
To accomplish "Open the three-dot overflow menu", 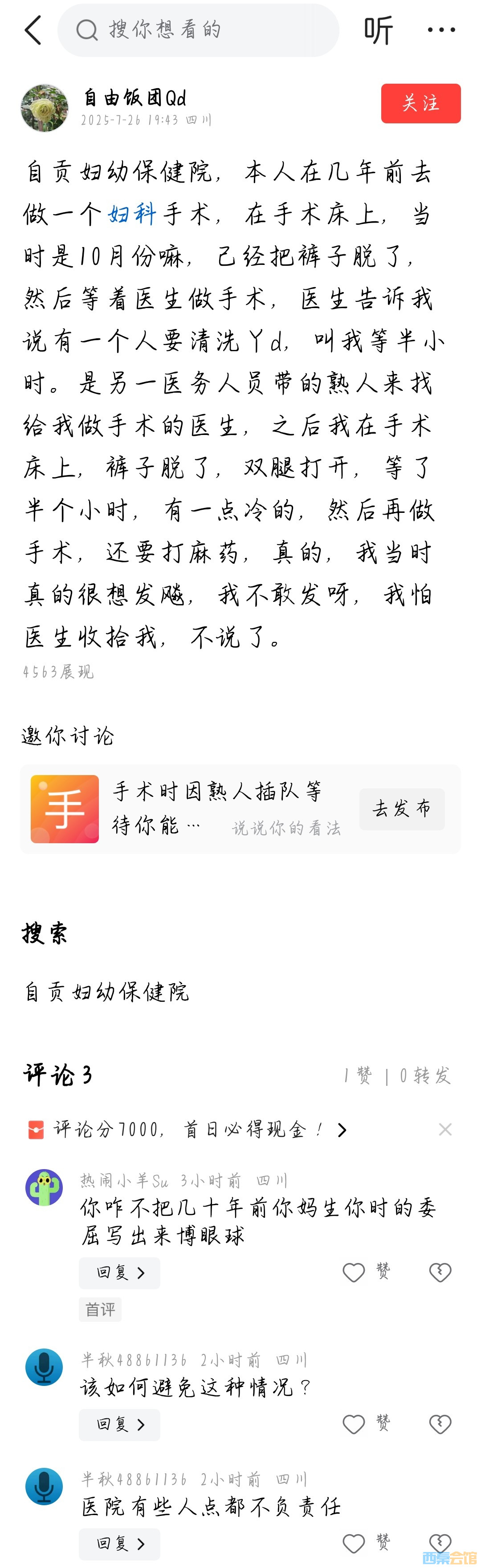I will pyautogui.click(x=441, y=30).
